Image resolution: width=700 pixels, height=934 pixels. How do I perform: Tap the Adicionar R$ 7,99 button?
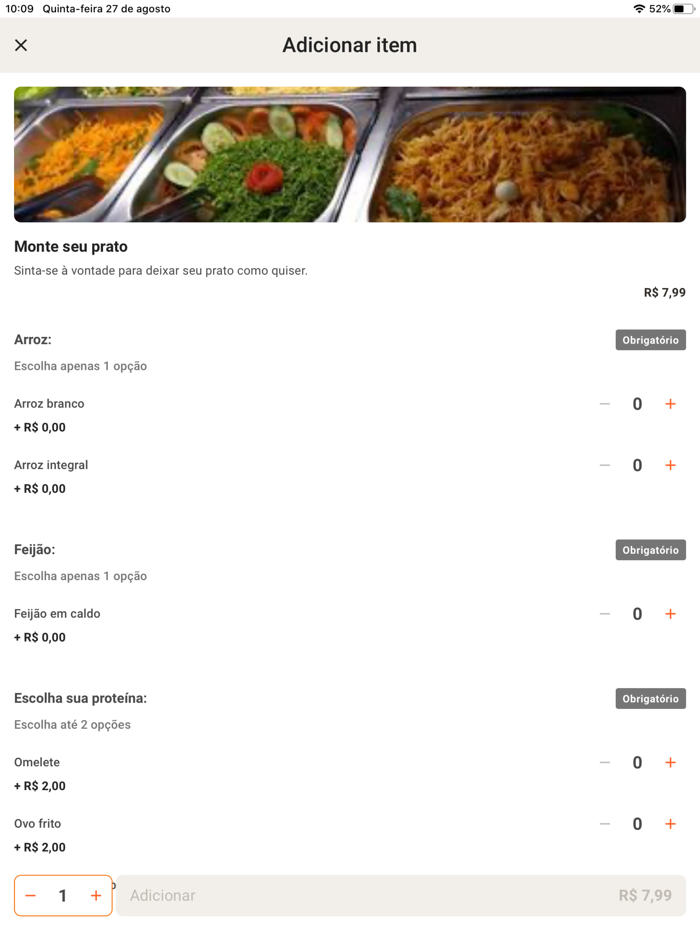click(400, 896)
